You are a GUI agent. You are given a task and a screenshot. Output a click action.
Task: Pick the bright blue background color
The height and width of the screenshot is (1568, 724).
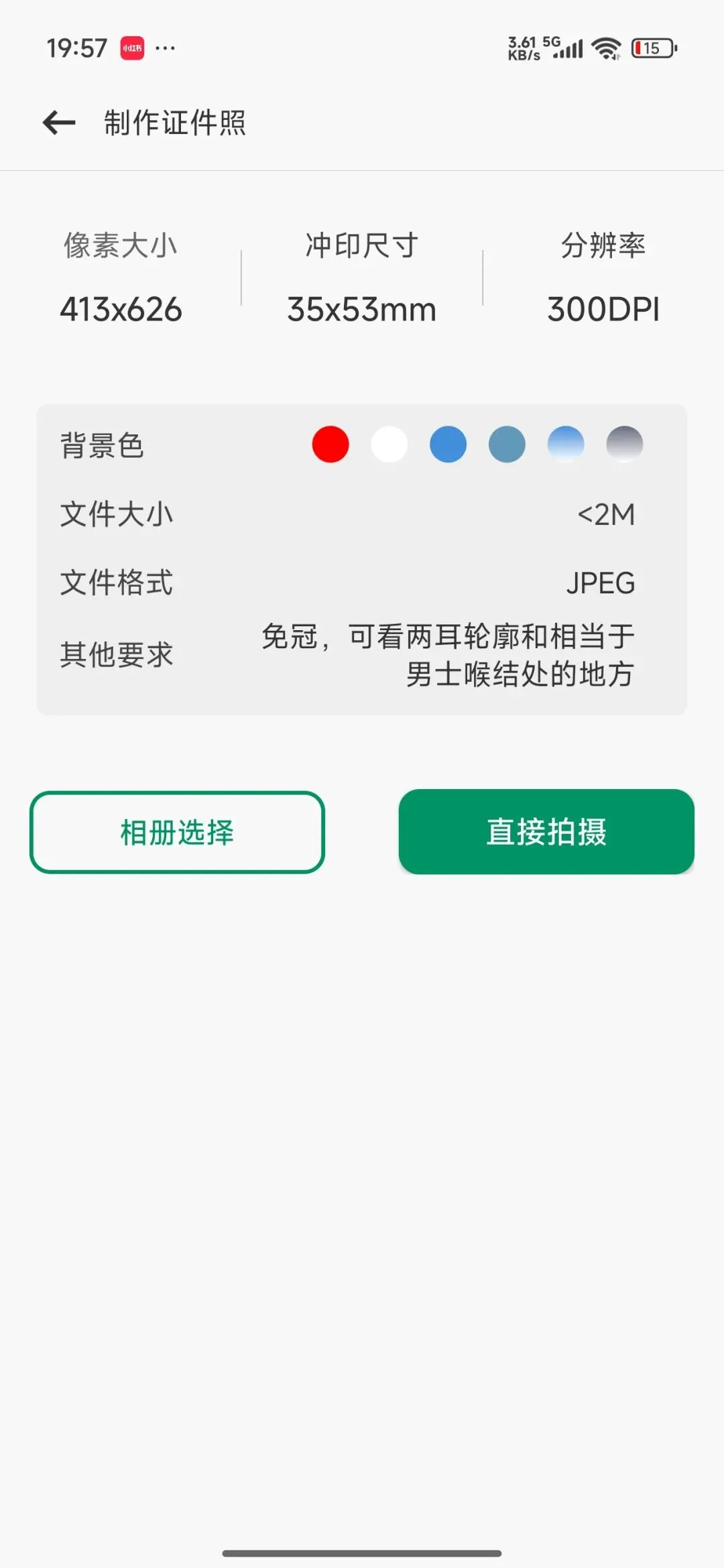448,444
